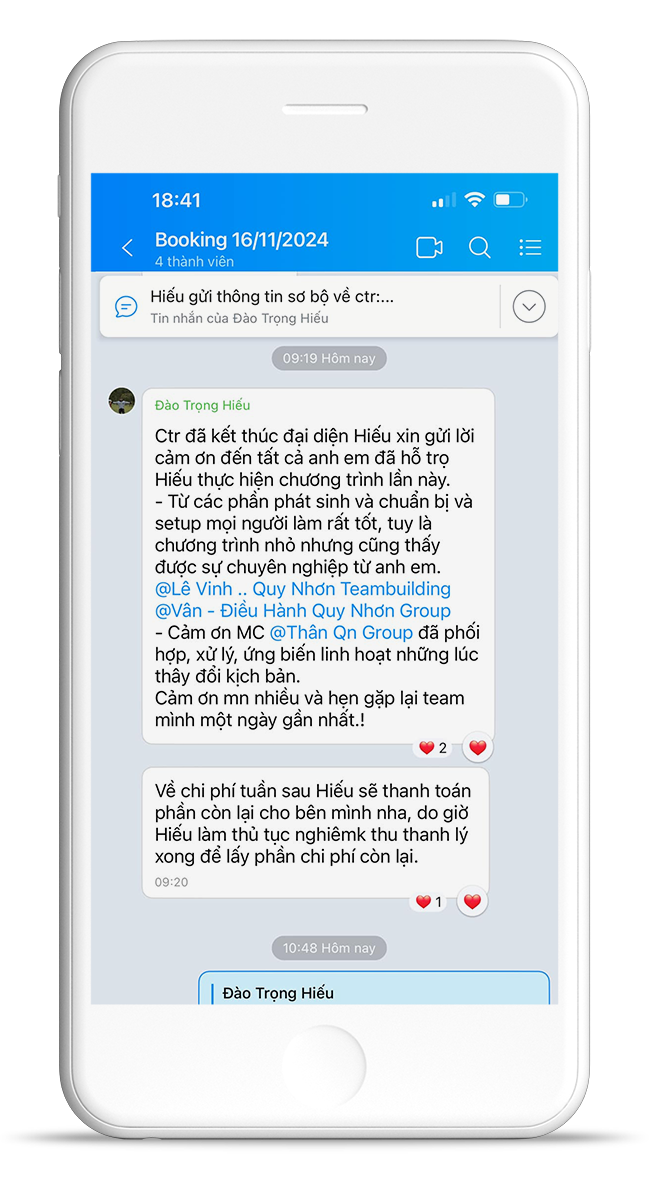Image resolution: width=649 pixels, height=1179 pixels.
Task: Search messages in this conversation
Action: click(480, 247)
